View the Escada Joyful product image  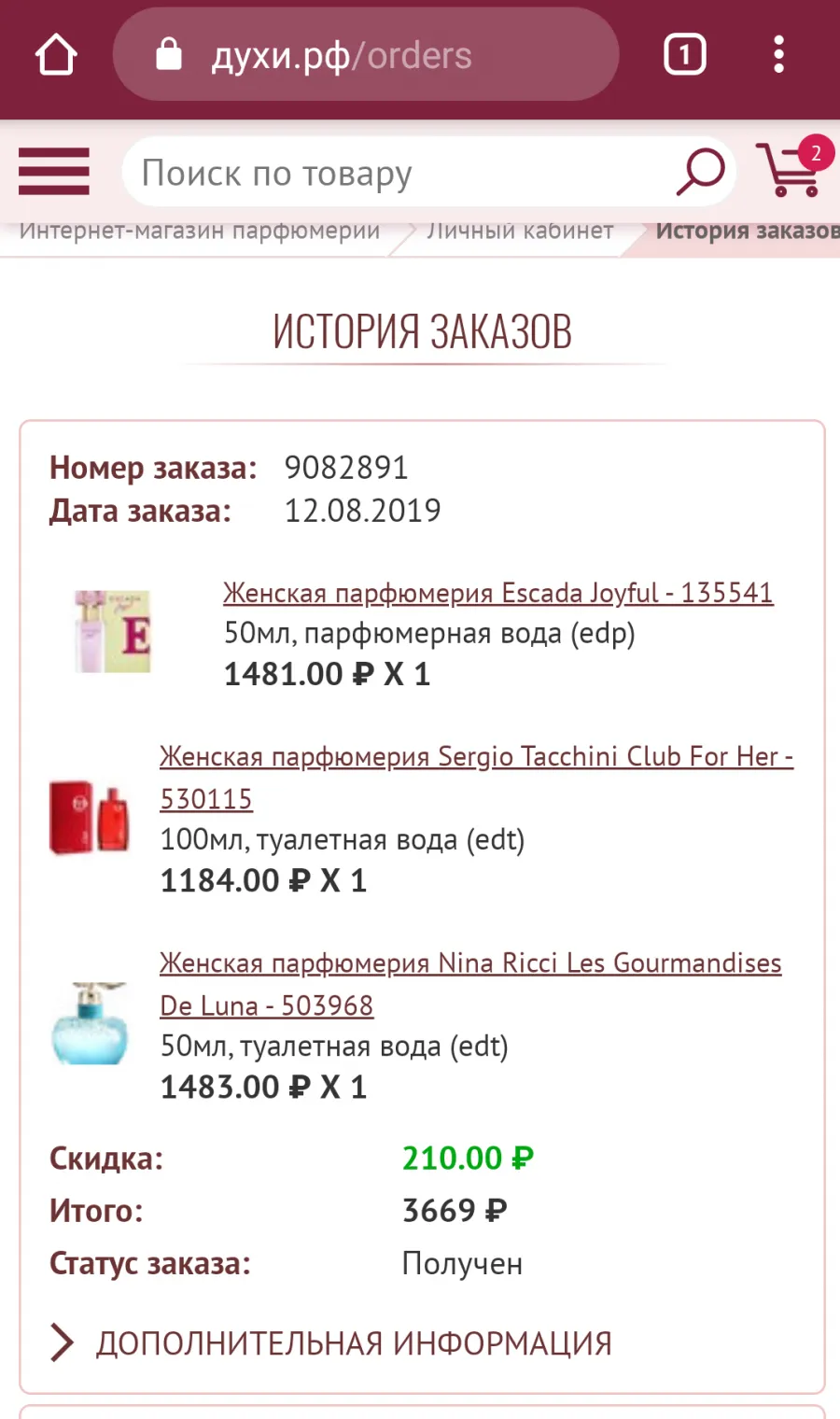pos(113,632)
